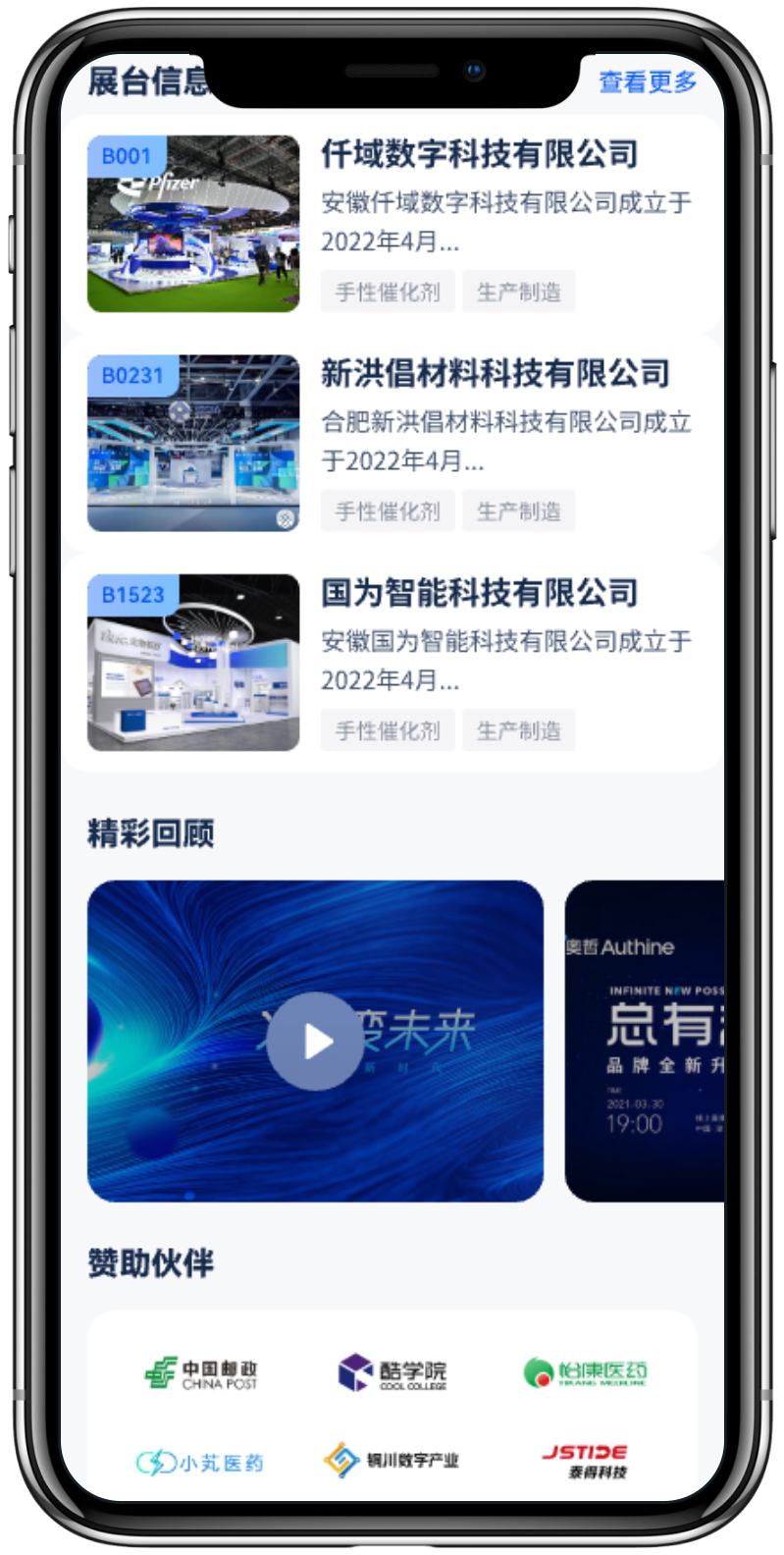Viewport: 784px width, 1555px height.
Task: Tap 查看更多 to see more booths
Action: pos(648,81)
